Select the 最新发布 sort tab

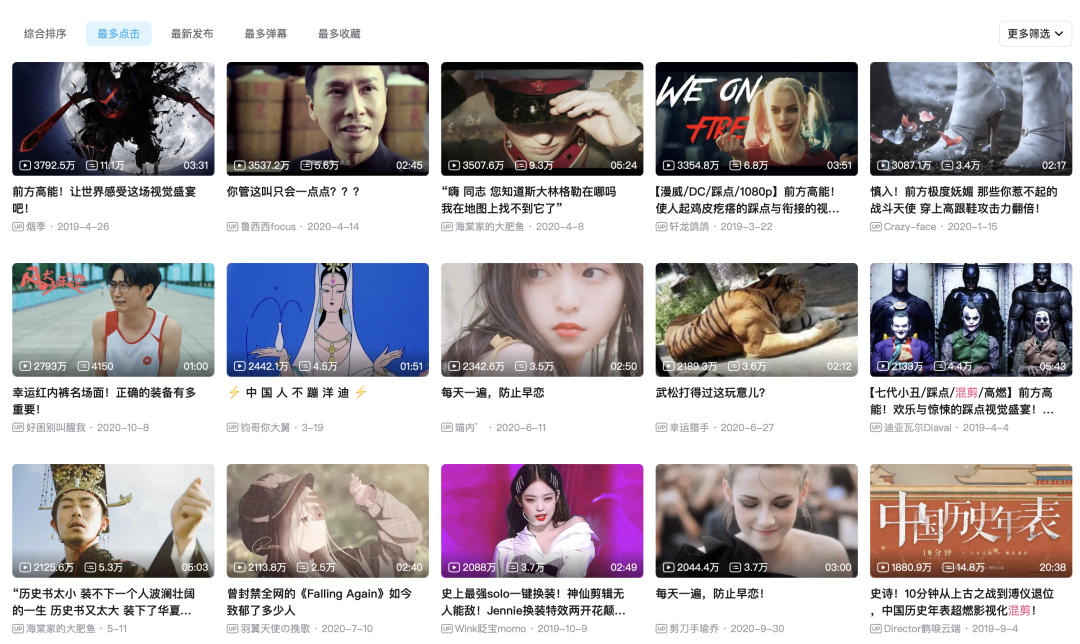pyautogui.click(x=192, y=34)
